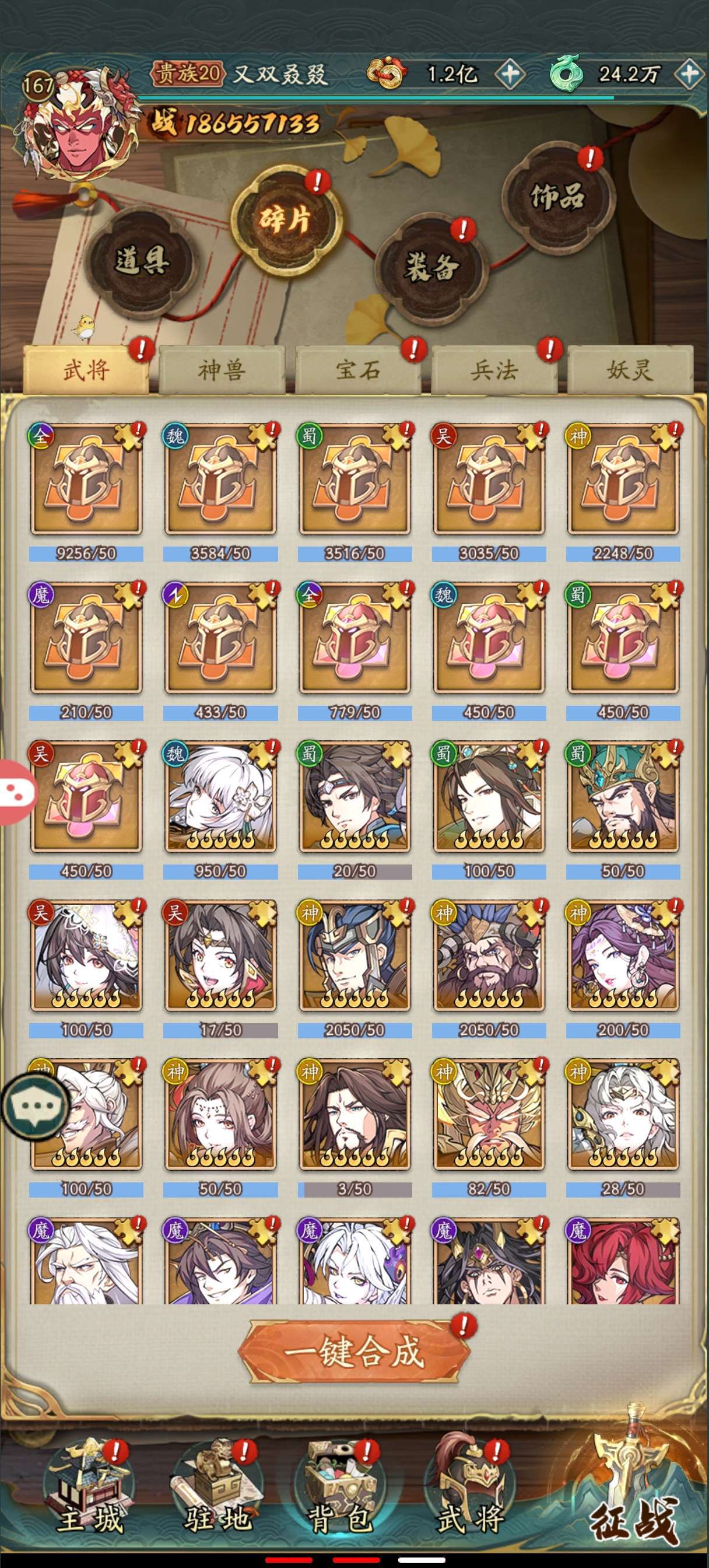Tap the 一键合成 synthesize-all button
Viewport: 709px width, 1568px height.
(x=353, y=1352)
